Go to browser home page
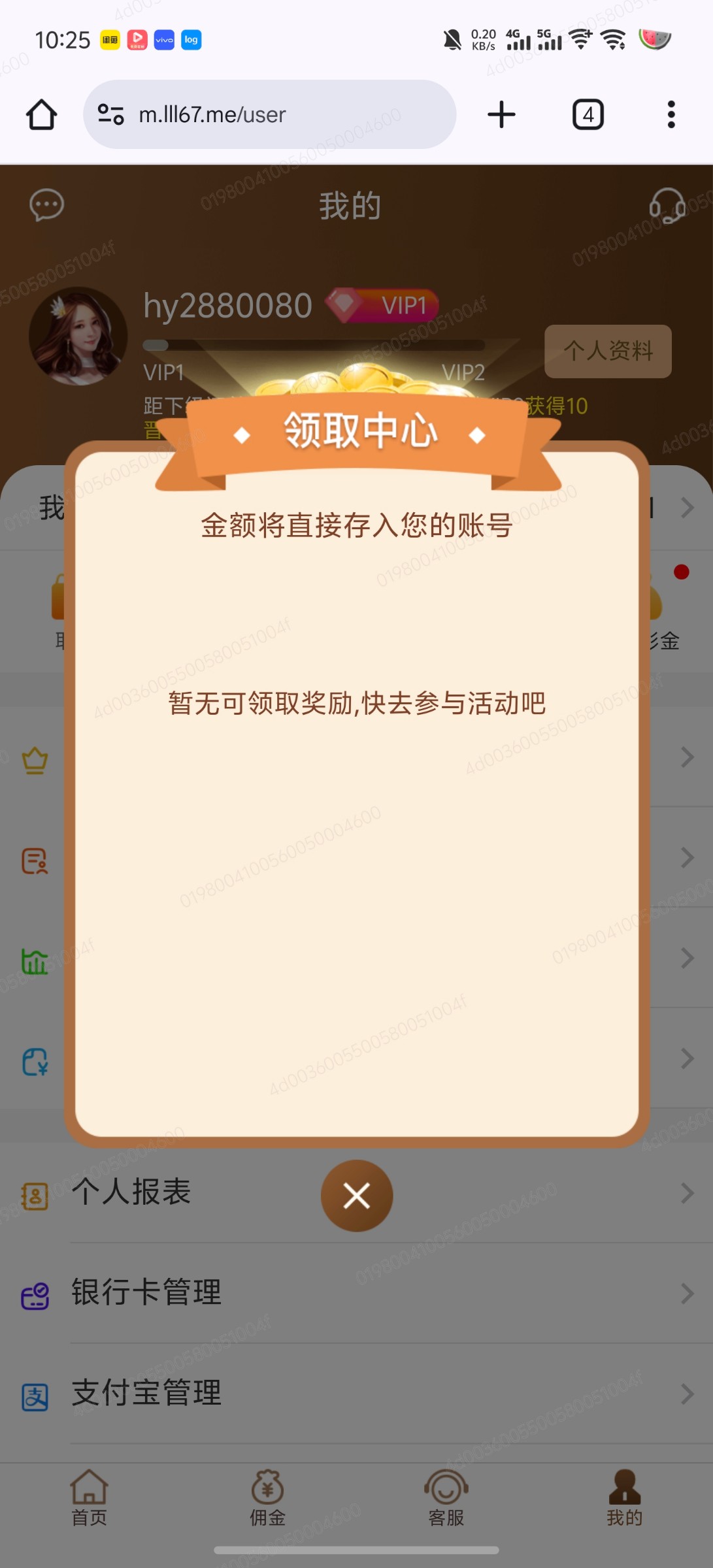Viewport: 713px width, 1568px height. 41,115
